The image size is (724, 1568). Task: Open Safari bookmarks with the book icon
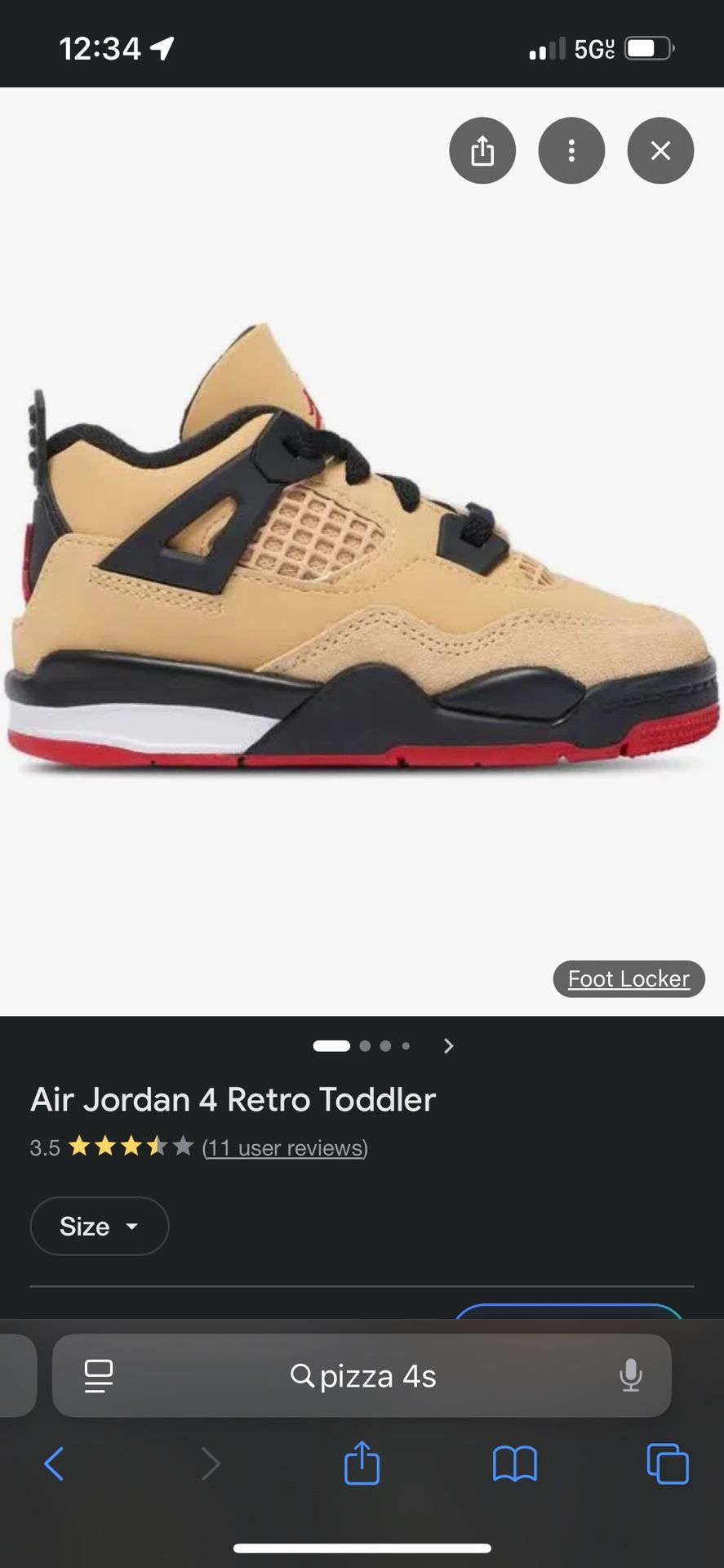click(514, 1464)
